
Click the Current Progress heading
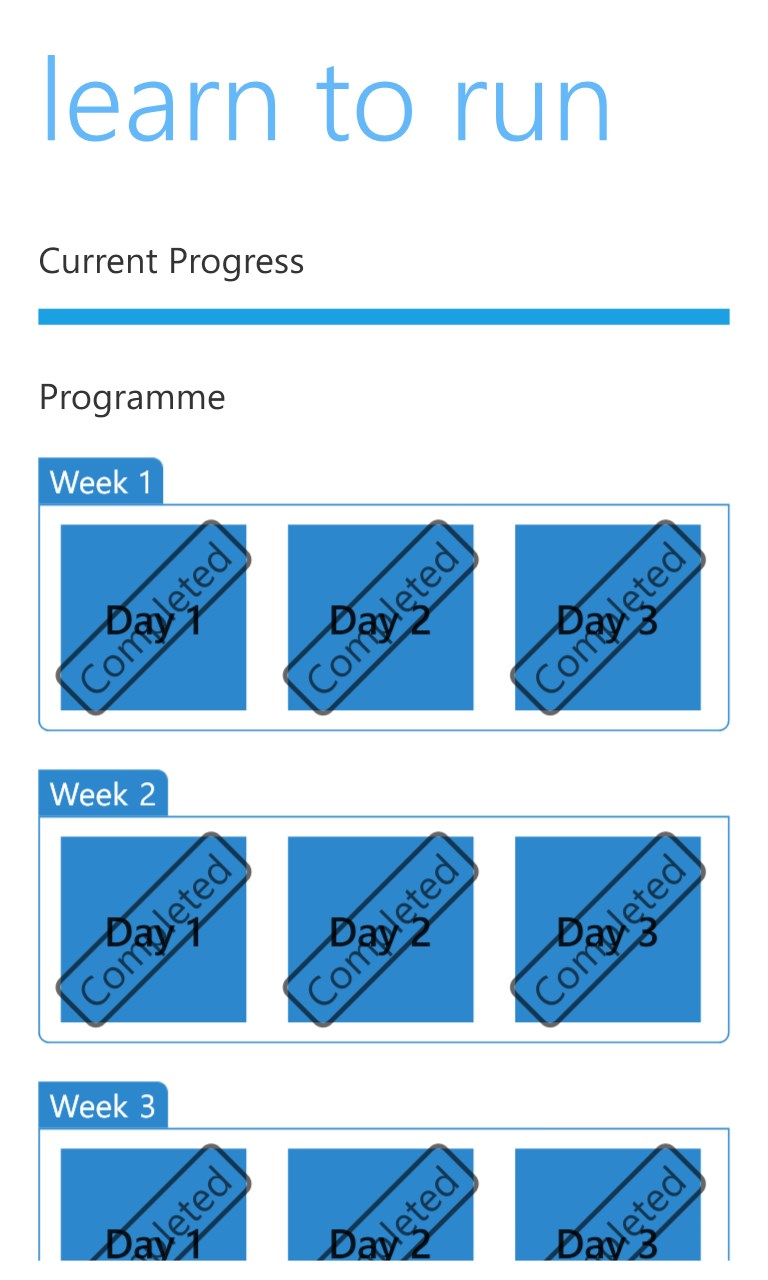coord(171,261)
